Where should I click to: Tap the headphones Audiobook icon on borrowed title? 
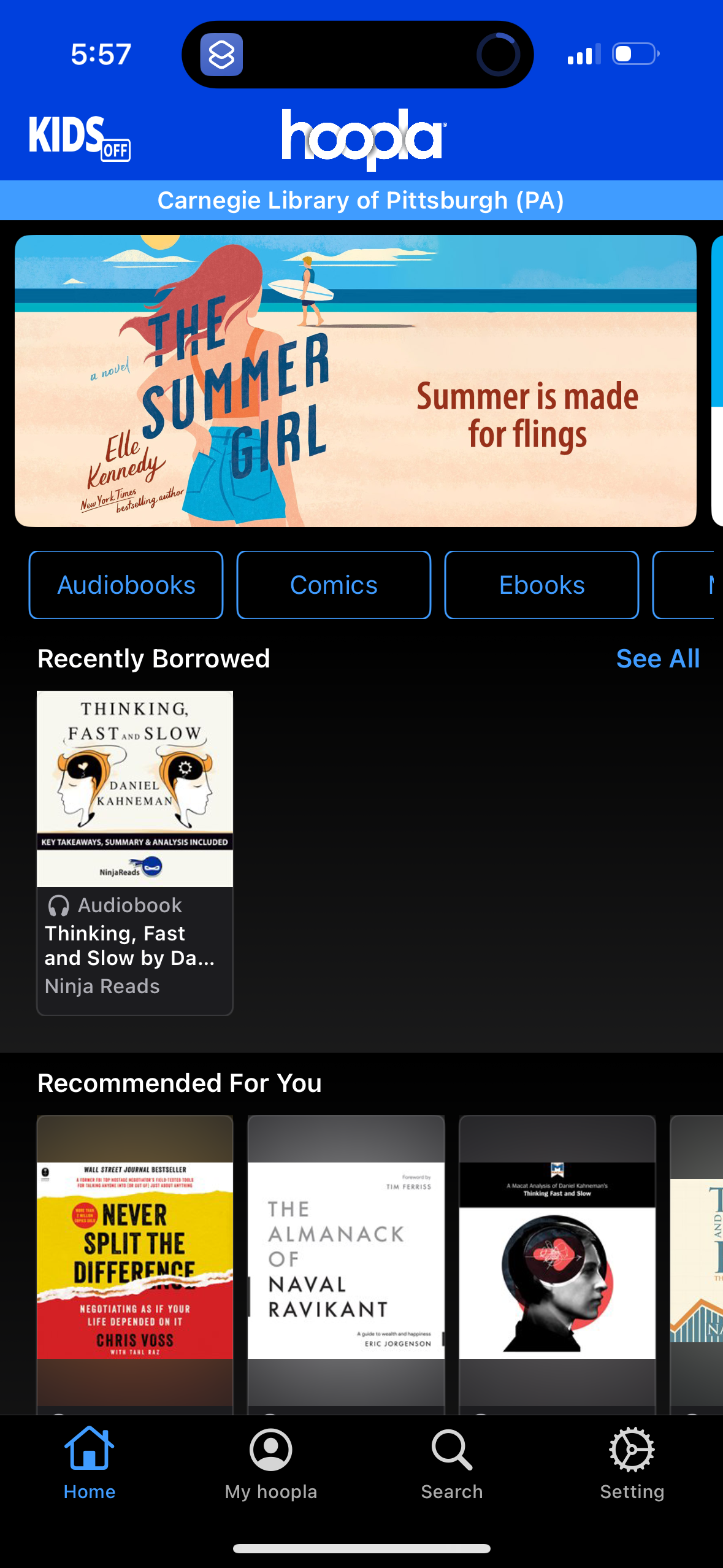[x=58, y=905]
